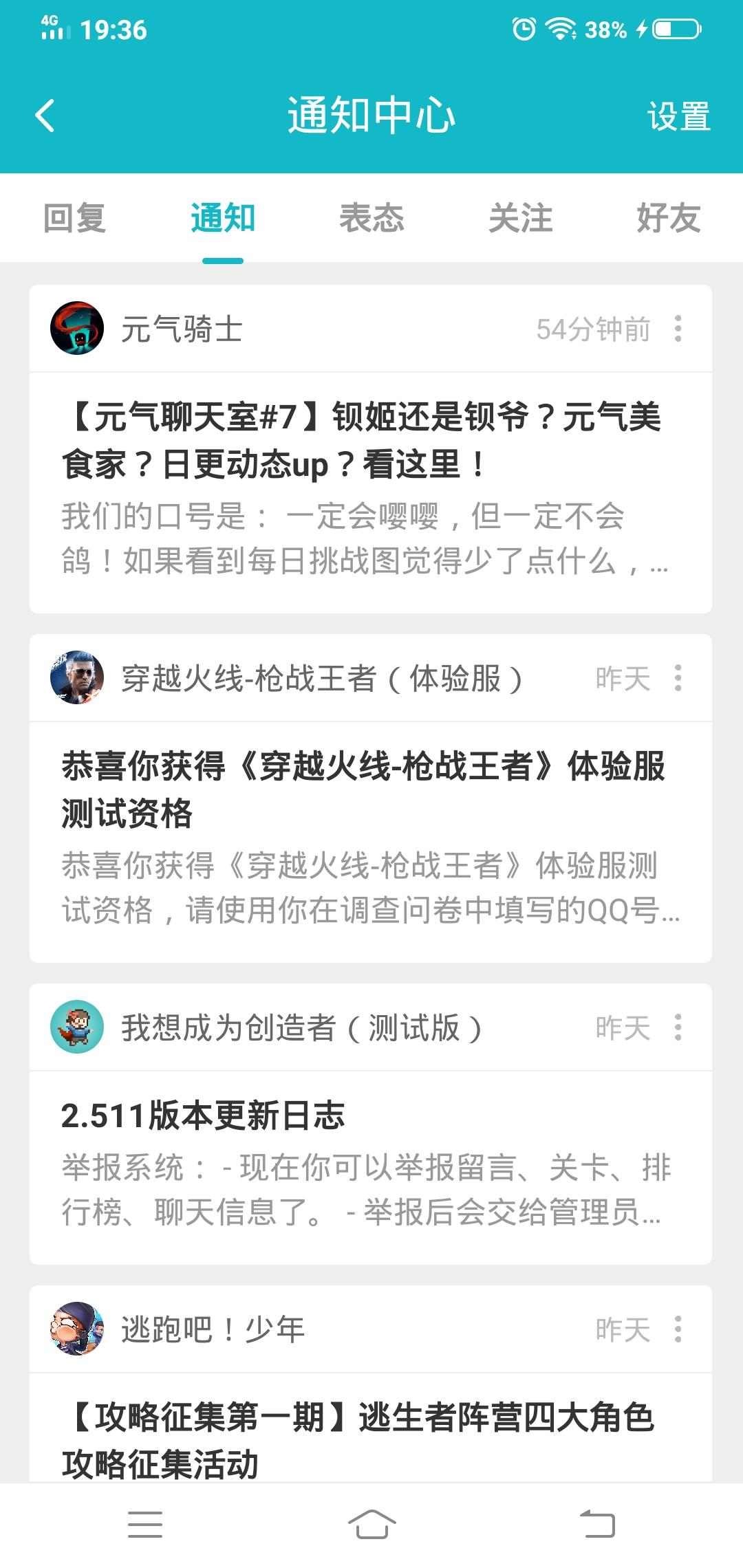Screen dimensions: 743x1568
Task: Tap the 元气骑士 avatar
Action: click(77, 328)
